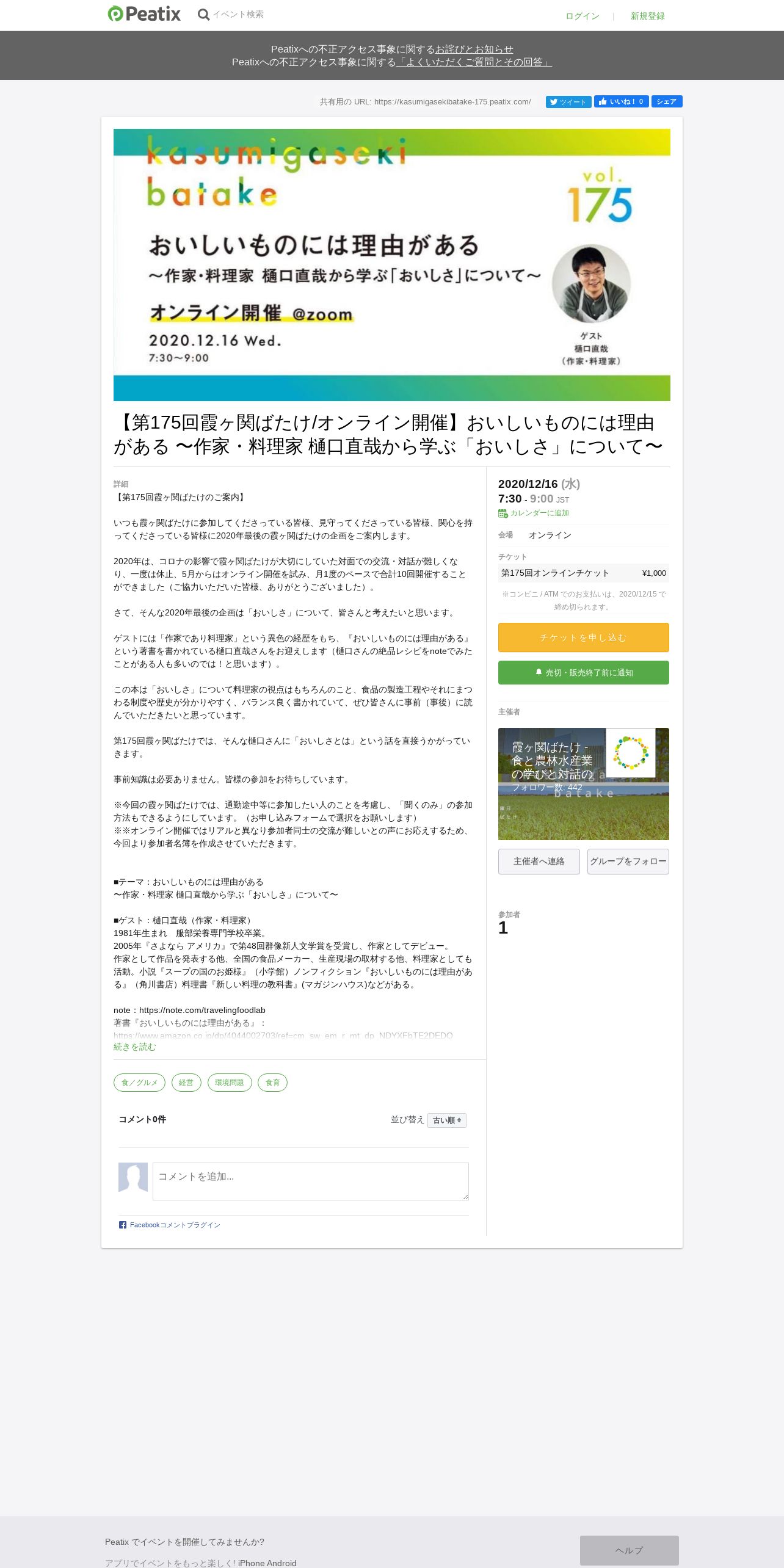Enable 売切・販売終了前に通知 notification

pos(583,672)
